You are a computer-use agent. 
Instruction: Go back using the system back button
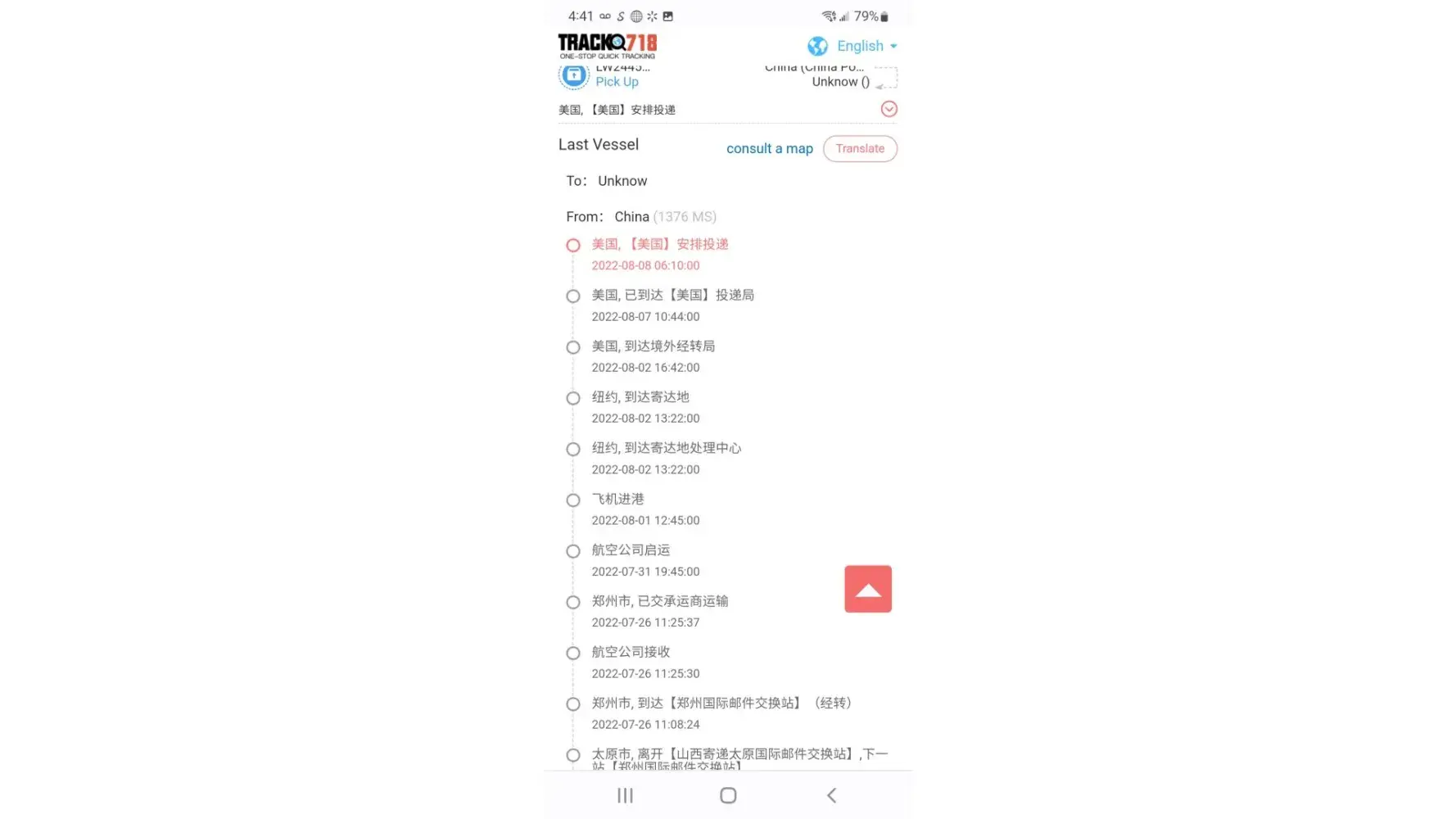831,795
